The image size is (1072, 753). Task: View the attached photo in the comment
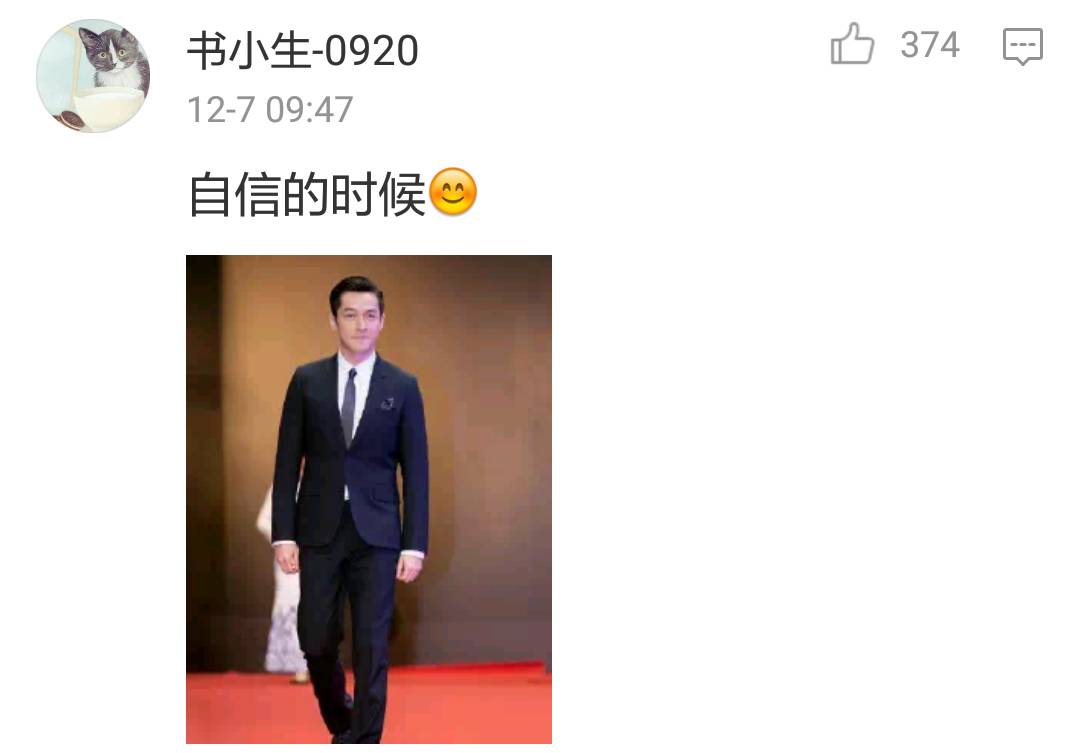[x=368, y=498]
